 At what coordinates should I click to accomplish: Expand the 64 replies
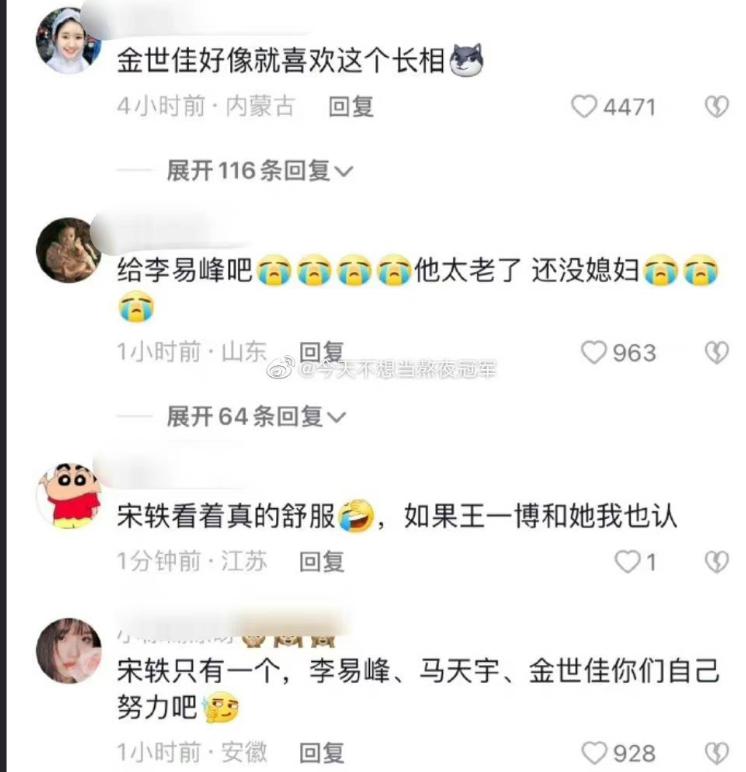point(256,415)
